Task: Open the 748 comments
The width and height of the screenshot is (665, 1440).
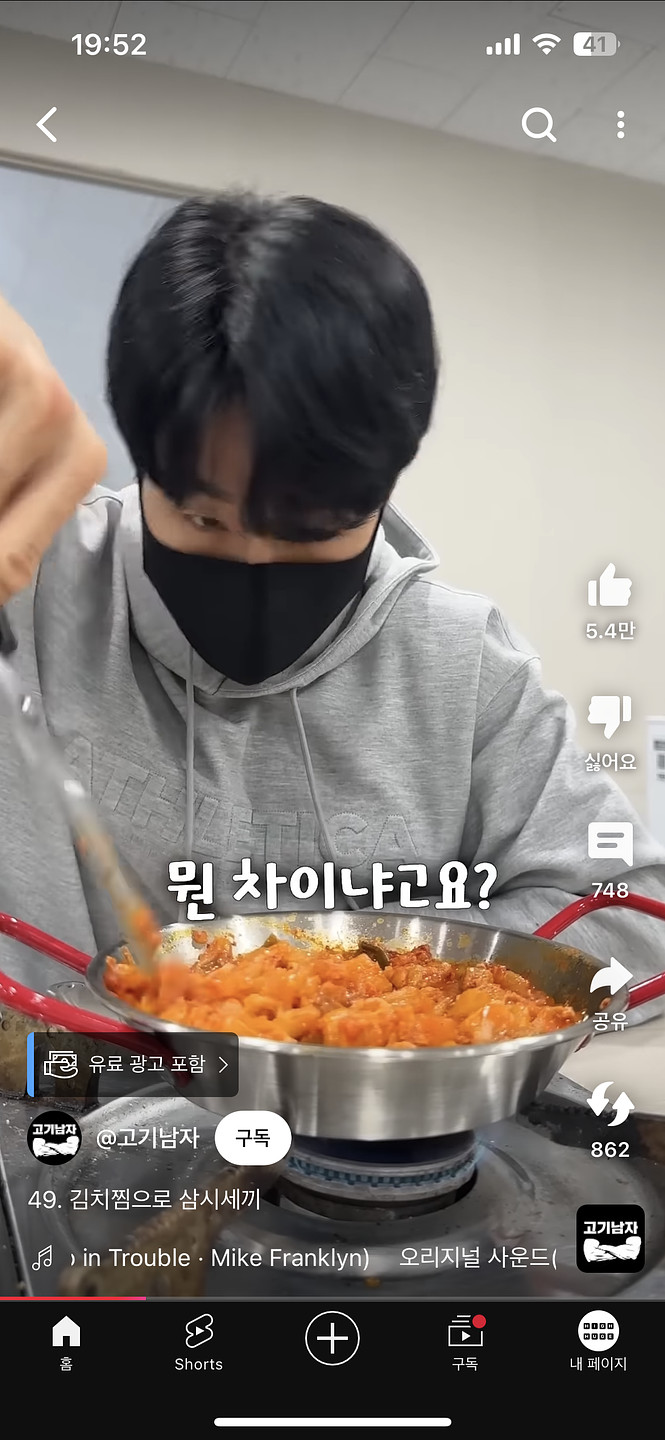Action: (x=609, y=847)
